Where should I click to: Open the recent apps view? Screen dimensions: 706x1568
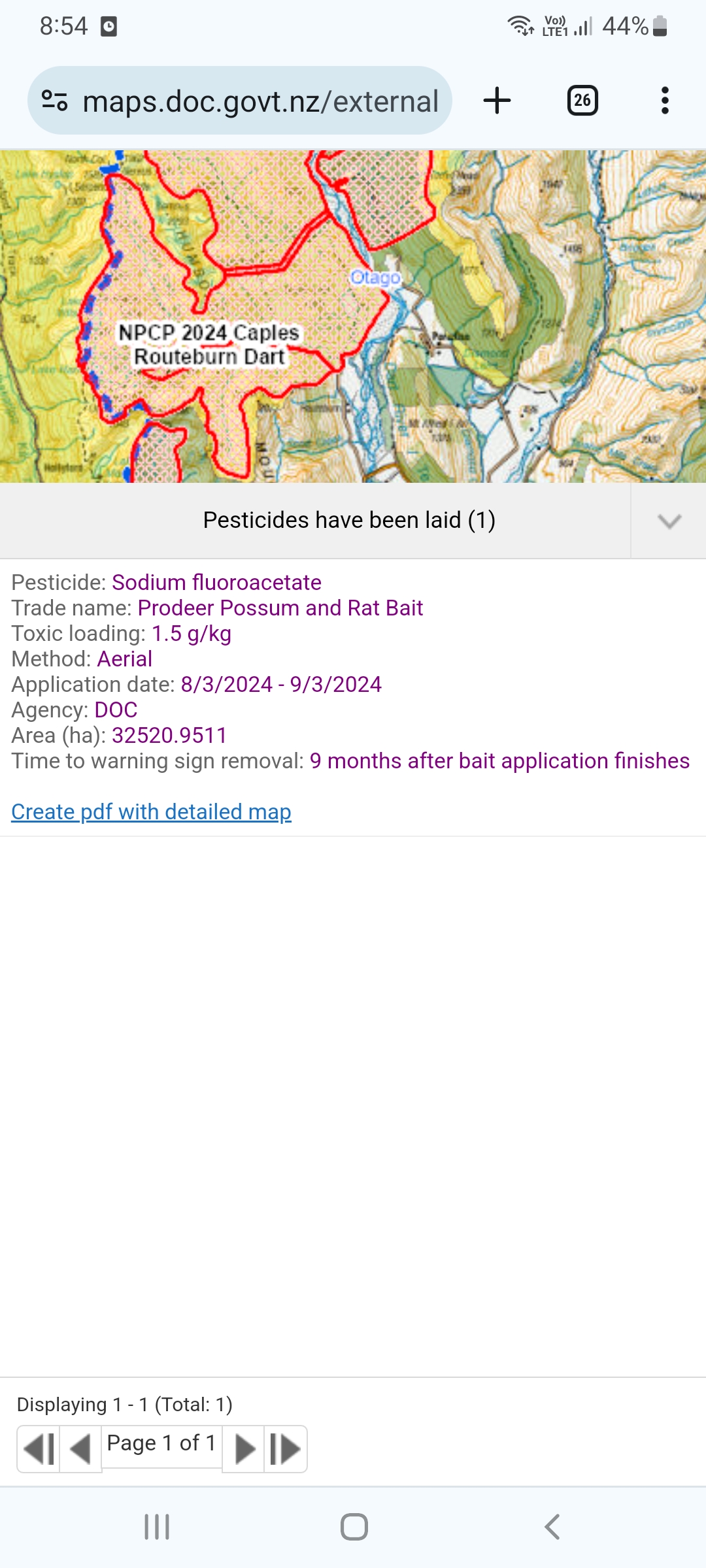[x=157, y=1527]
